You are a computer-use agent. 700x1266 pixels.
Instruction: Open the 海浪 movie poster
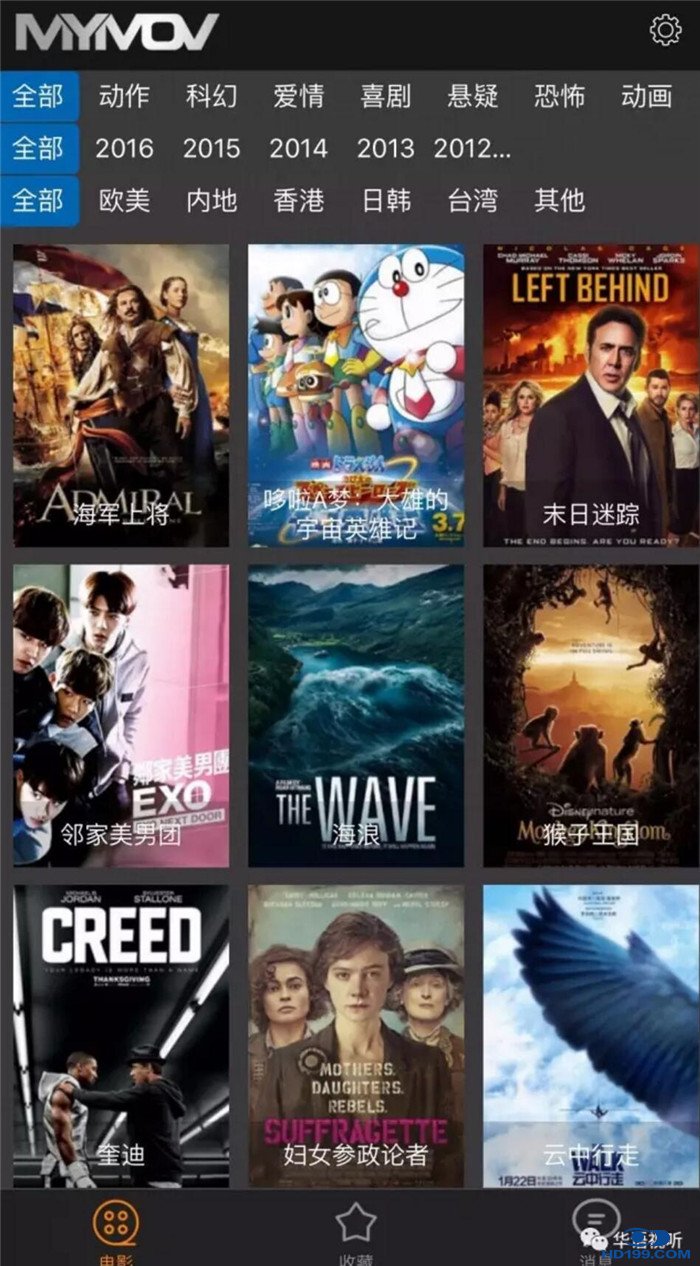(356, 715)
